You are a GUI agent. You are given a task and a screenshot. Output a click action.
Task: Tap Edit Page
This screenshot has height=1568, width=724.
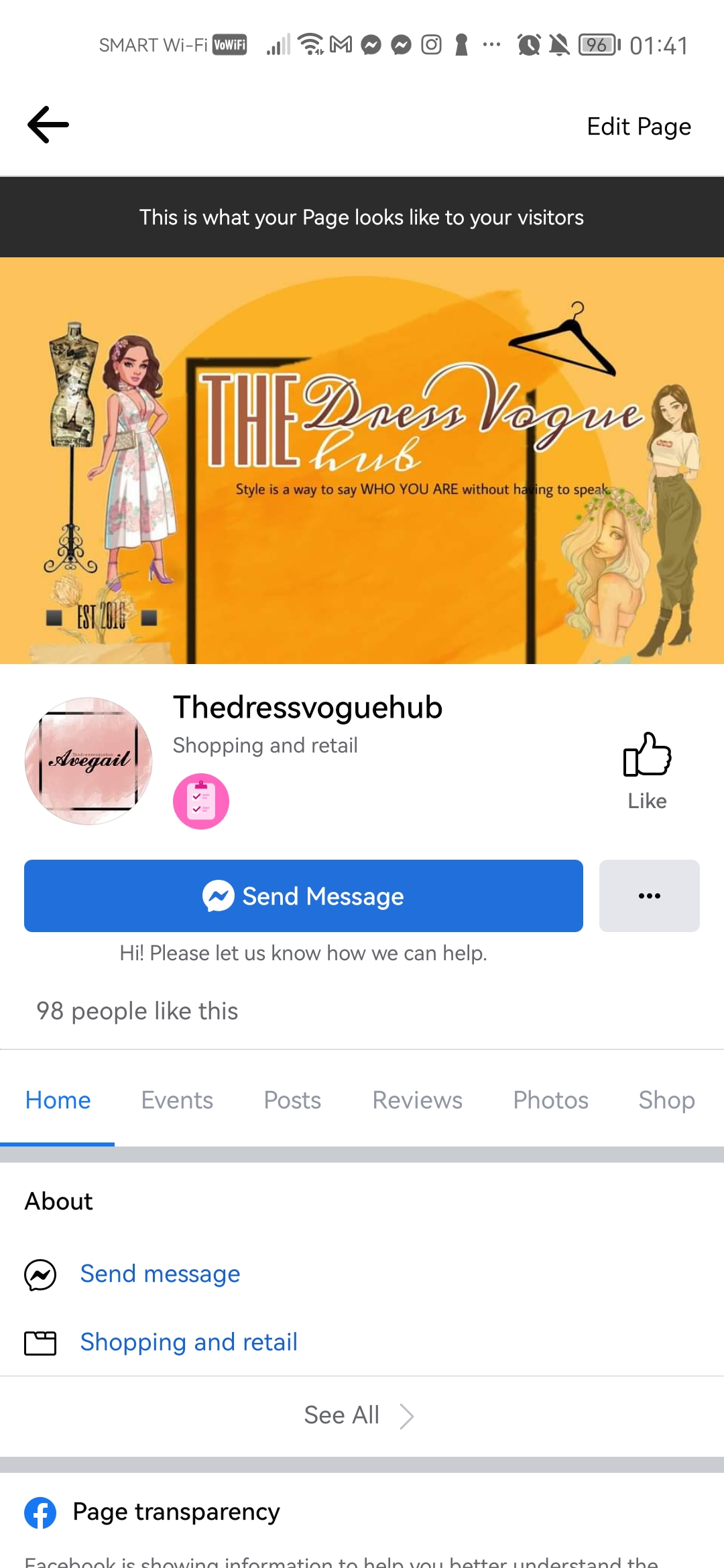point(638,127)
